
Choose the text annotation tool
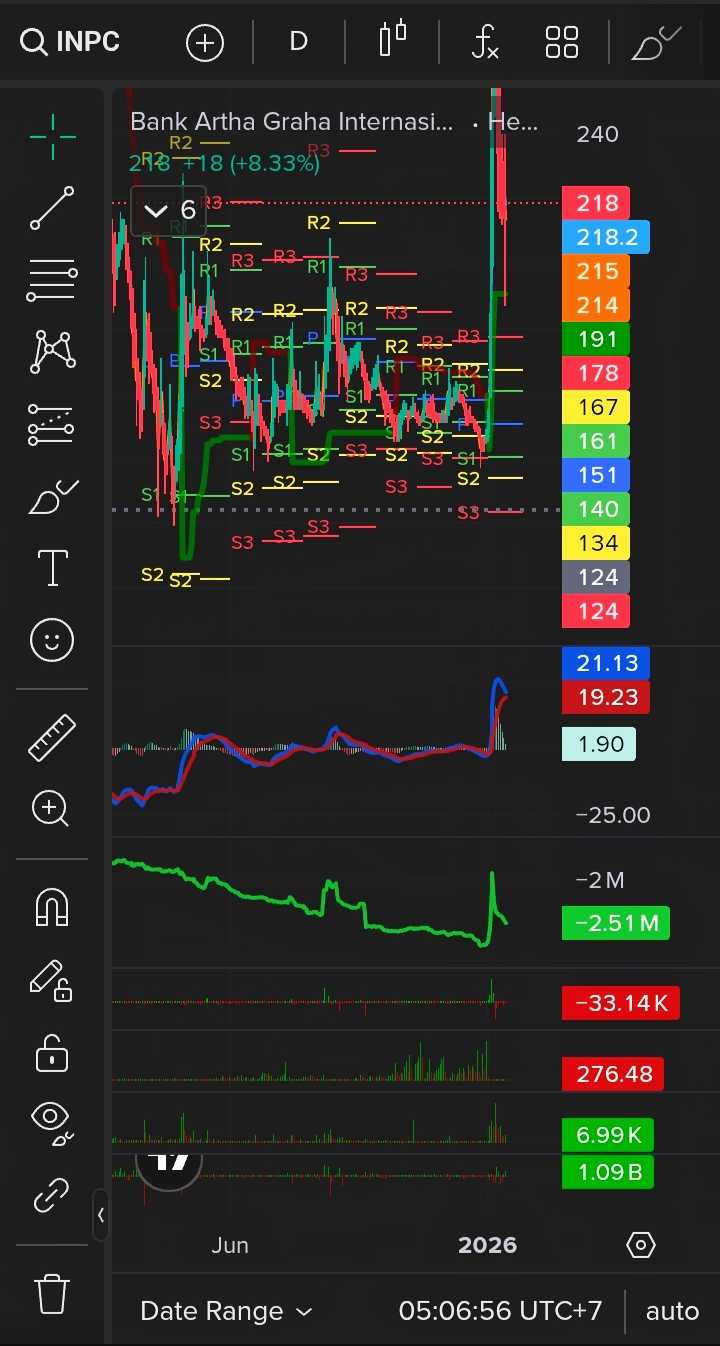click(x=52, y=567)
